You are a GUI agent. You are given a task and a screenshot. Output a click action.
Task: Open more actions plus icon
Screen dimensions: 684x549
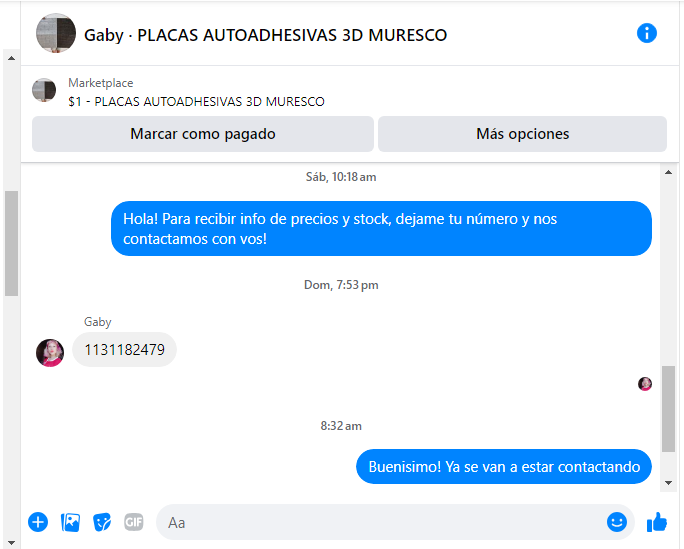pos(38,522)
